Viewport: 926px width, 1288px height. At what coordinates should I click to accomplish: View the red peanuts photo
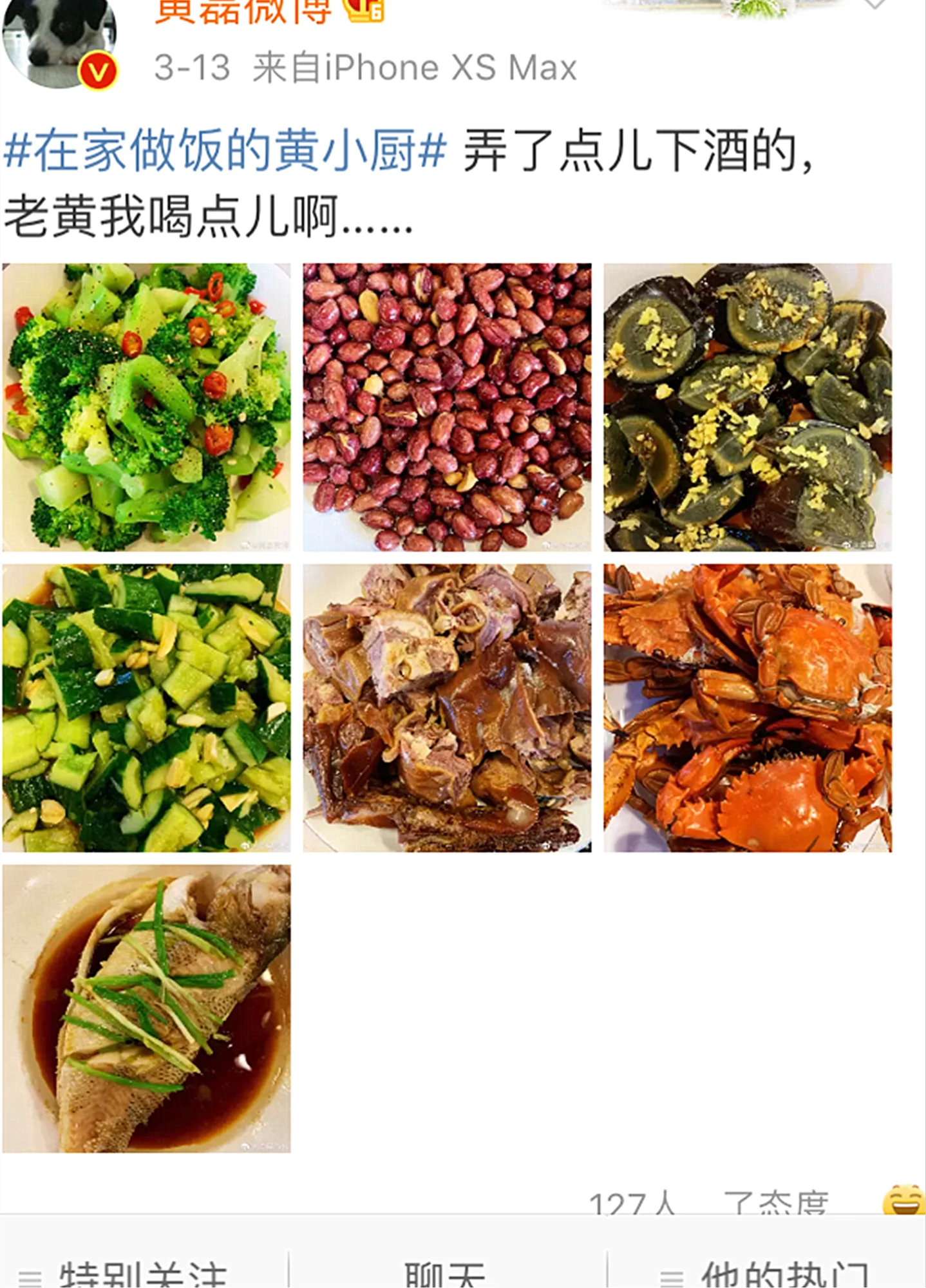(x=447, y=407)
